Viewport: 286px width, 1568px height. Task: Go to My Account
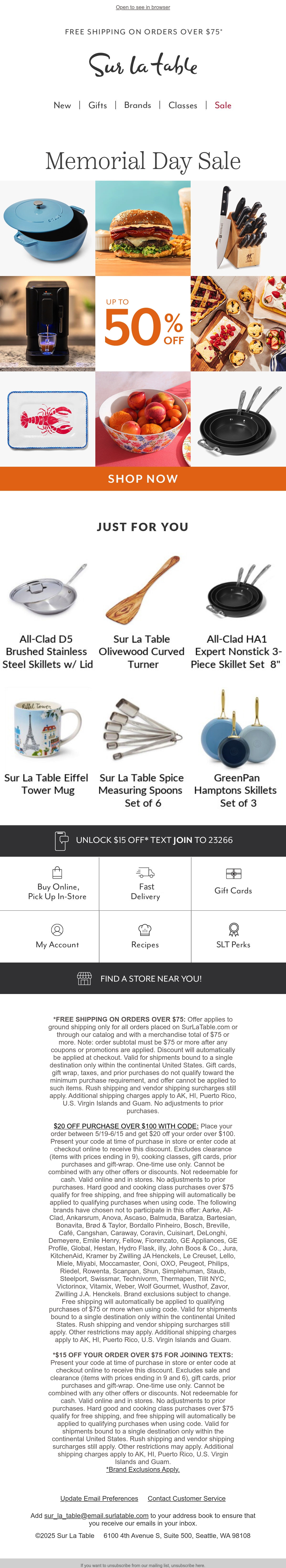click(57, 936)
